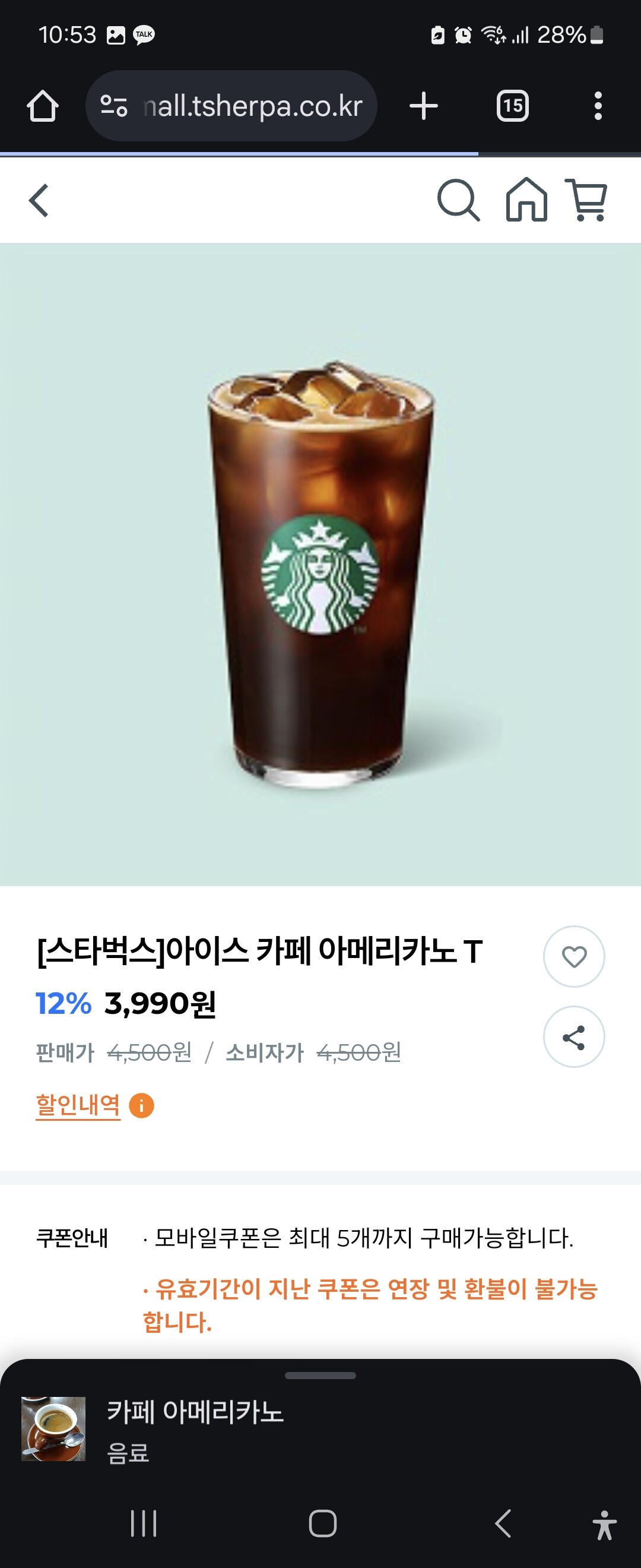Go to the browser home page

click(x=43, y=106)
